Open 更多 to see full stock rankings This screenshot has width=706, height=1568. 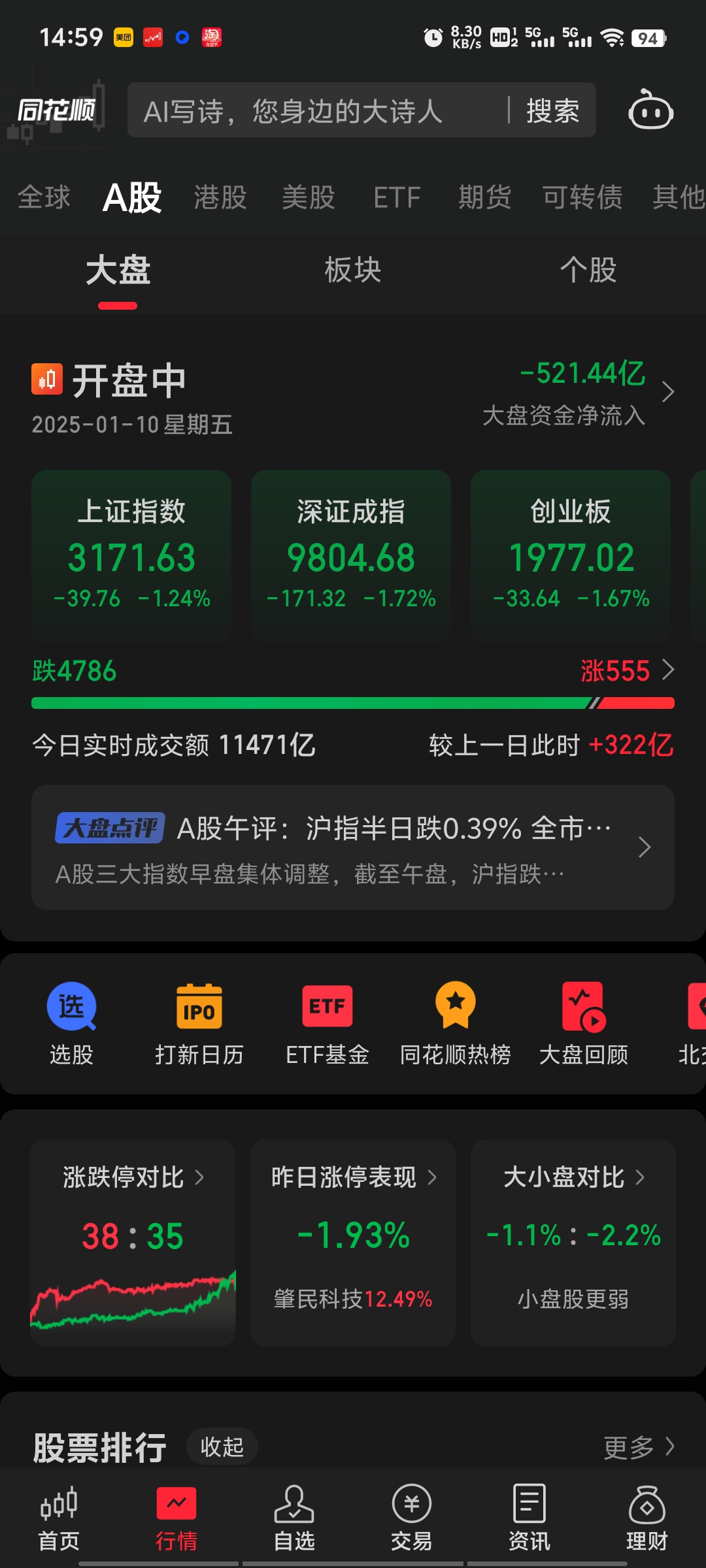(637, 1446)
